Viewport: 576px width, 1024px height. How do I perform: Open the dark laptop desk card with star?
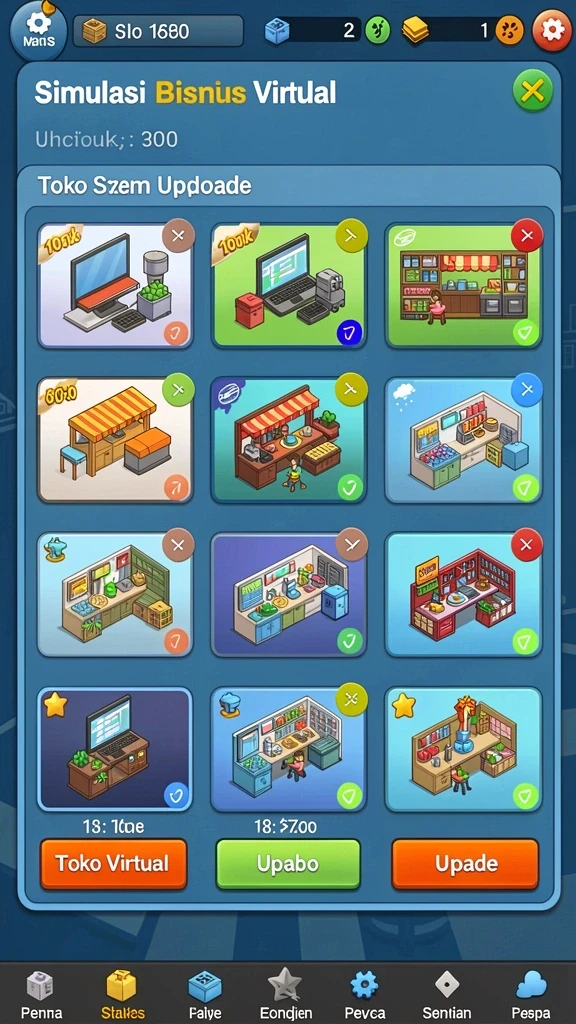[115, 749]
